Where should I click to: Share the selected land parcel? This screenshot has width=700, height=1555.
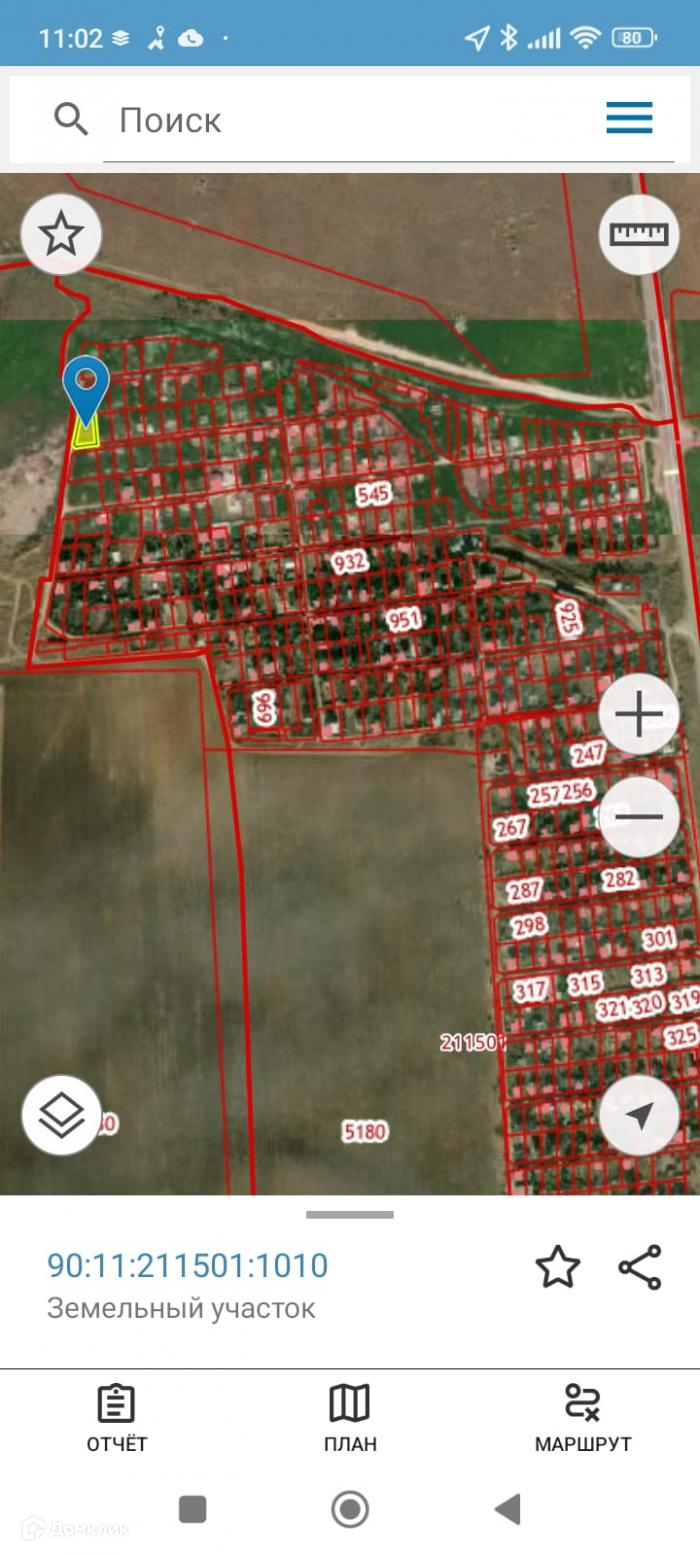click(x=640, y=1267)
